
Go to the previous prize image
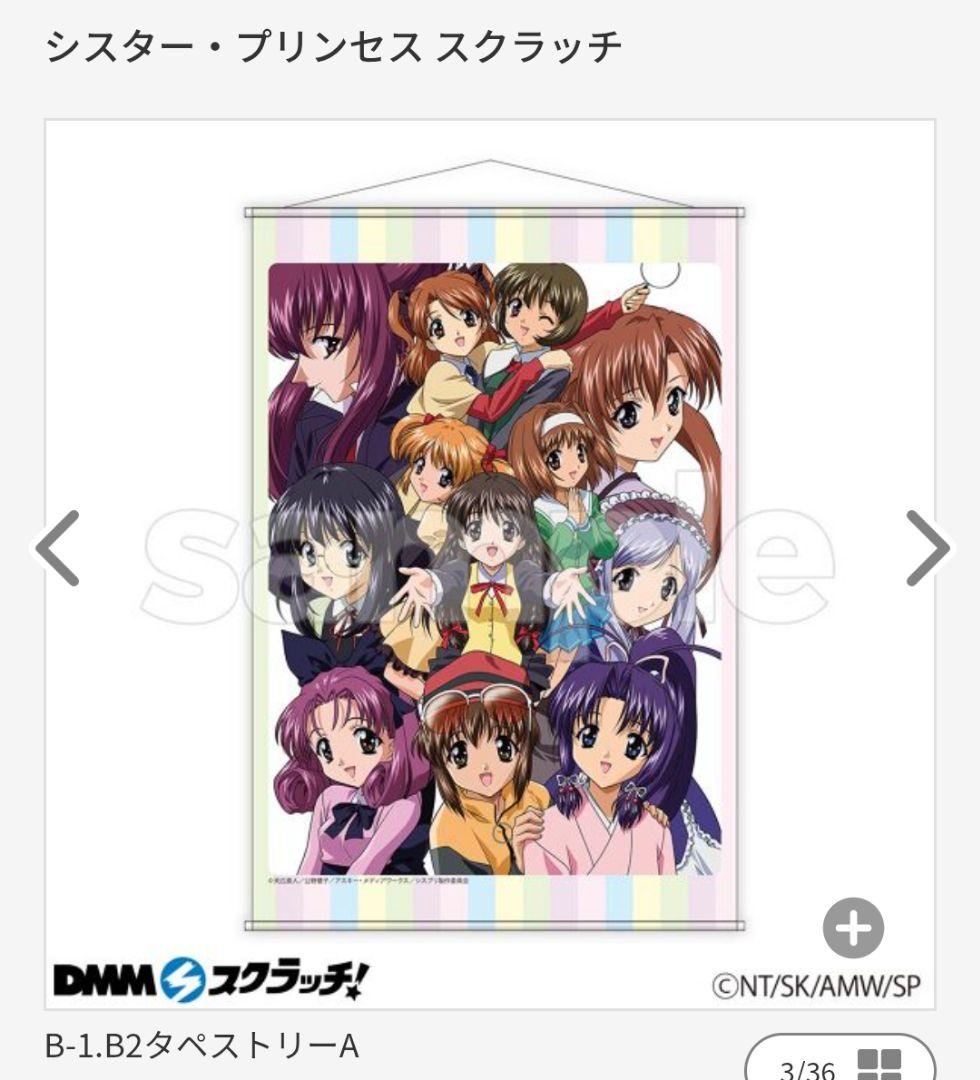58,548
